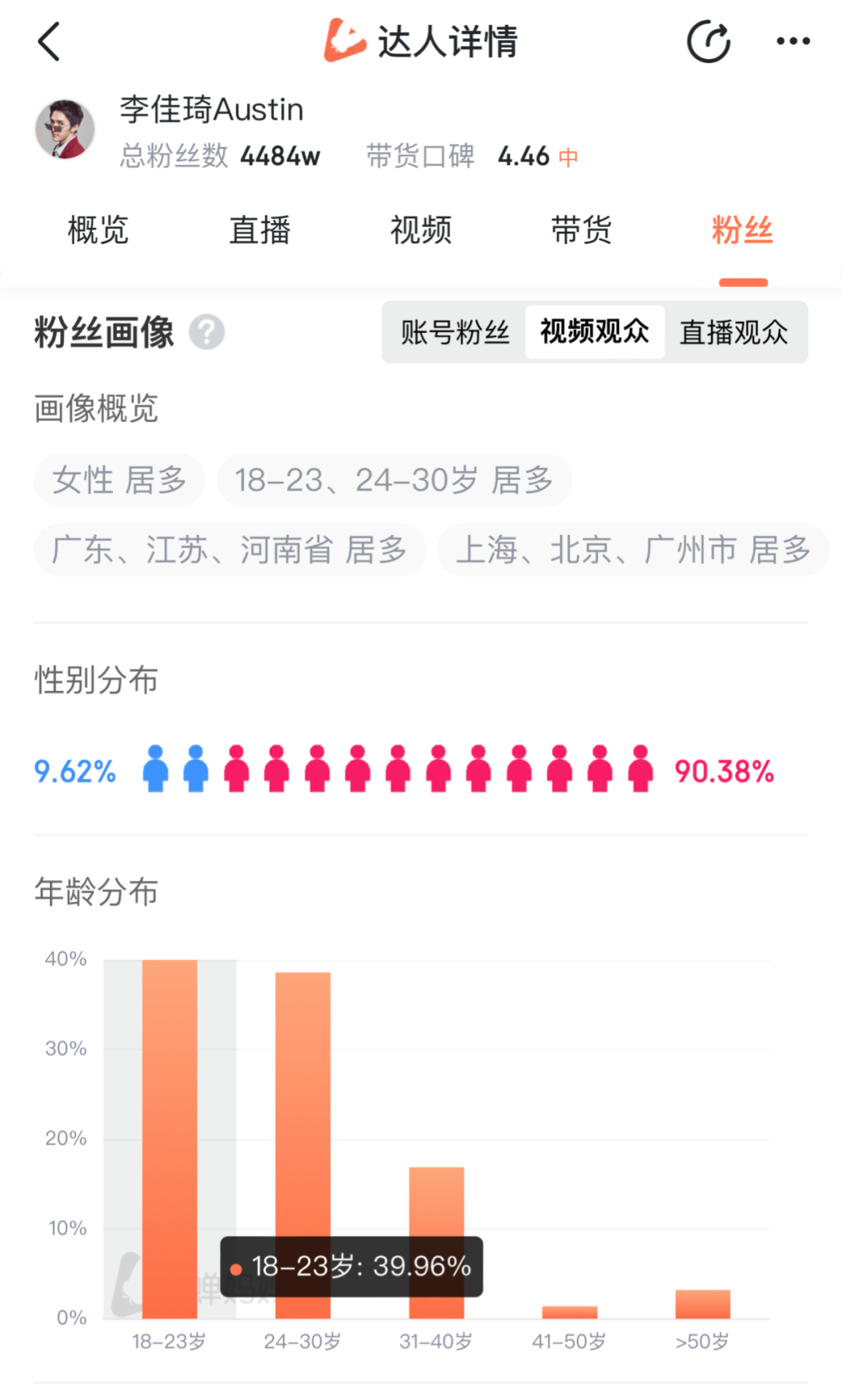Click the 女性 居多 tag
842x1400 pixels.
point(119,480)
